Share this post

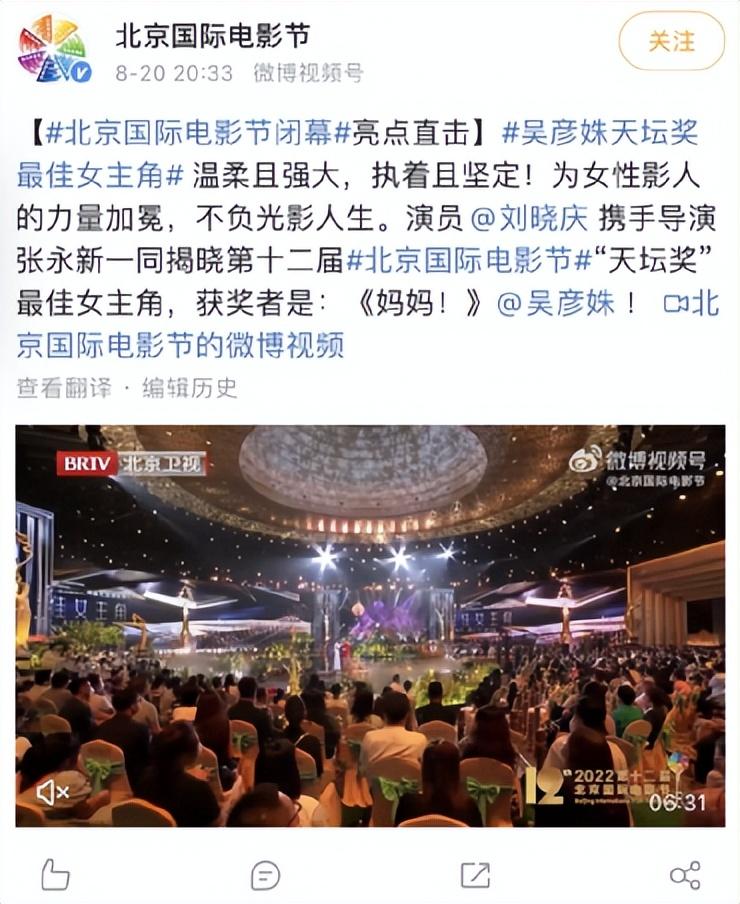point(685,875)
